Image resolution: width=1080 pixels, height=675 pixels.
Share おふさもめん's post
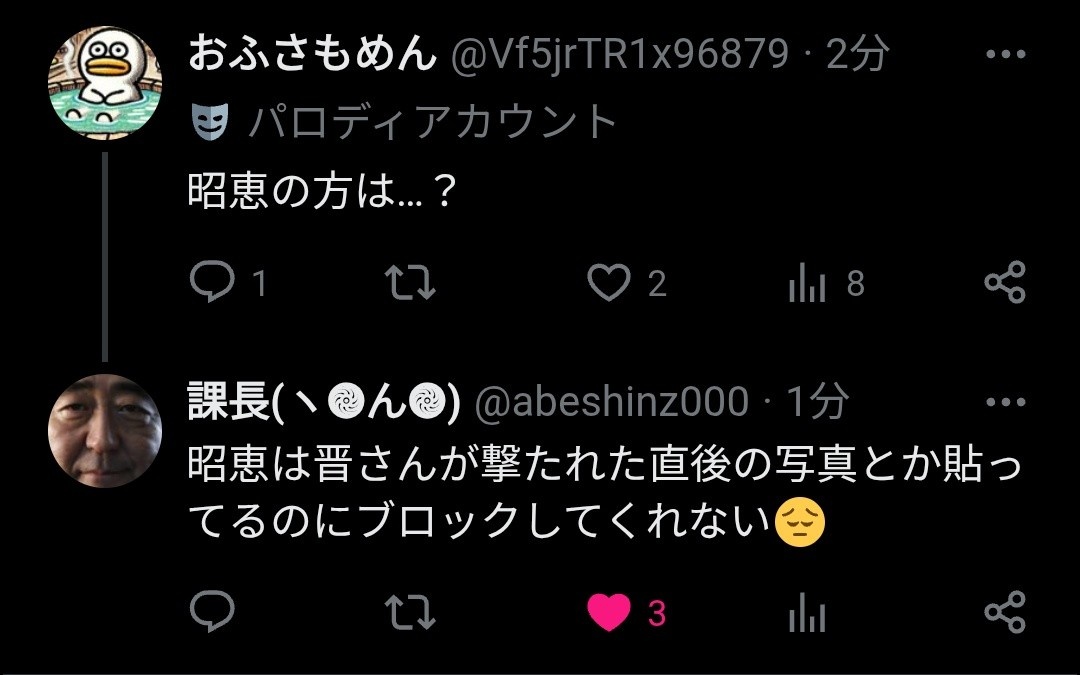point(1005,284)
